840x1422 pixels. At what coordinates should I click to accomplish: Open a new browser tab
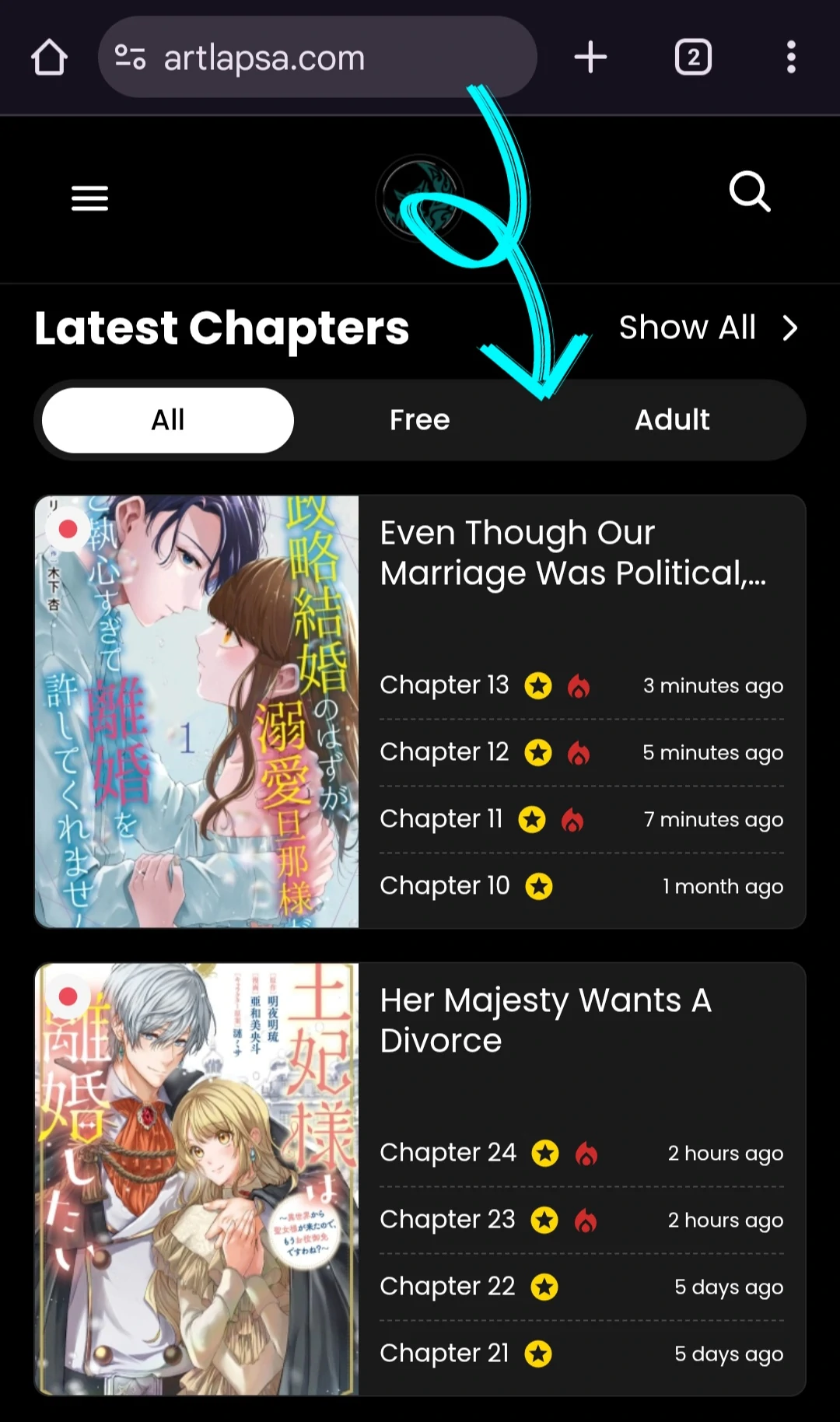pyautogui.click(x=590, y=58)
